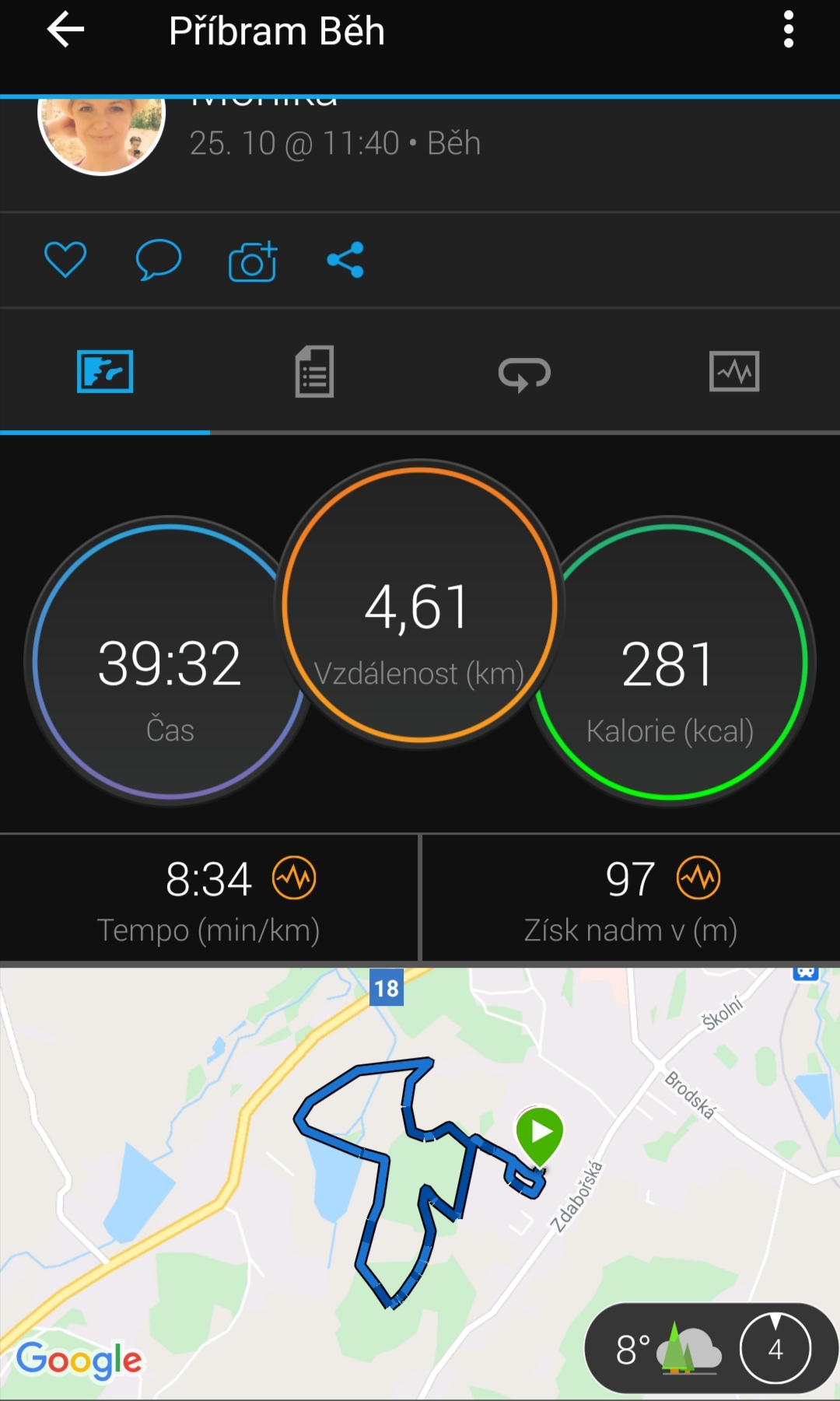Tap the elevation insight icon next to 97
Viewport: 840px width, 1401px height.
pos(698,878)
